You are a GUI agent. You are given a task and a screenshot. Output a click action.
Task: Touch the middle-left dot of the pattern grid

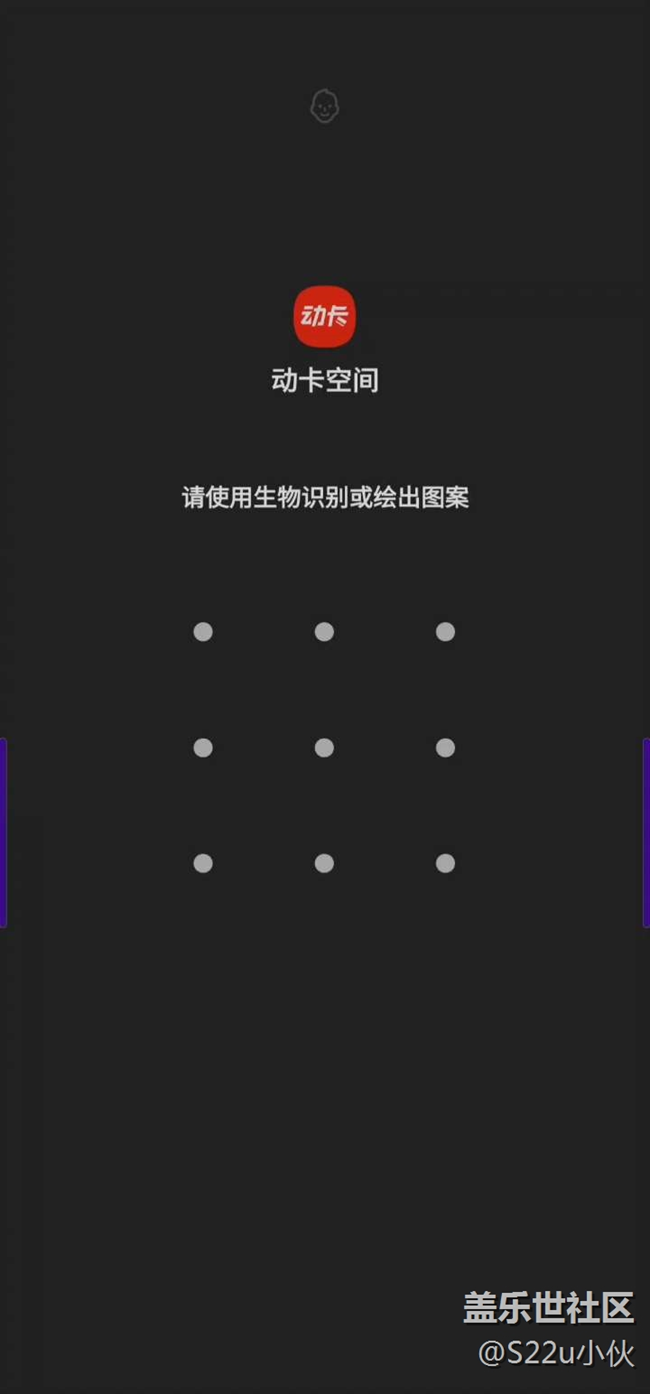click(203, 748)
